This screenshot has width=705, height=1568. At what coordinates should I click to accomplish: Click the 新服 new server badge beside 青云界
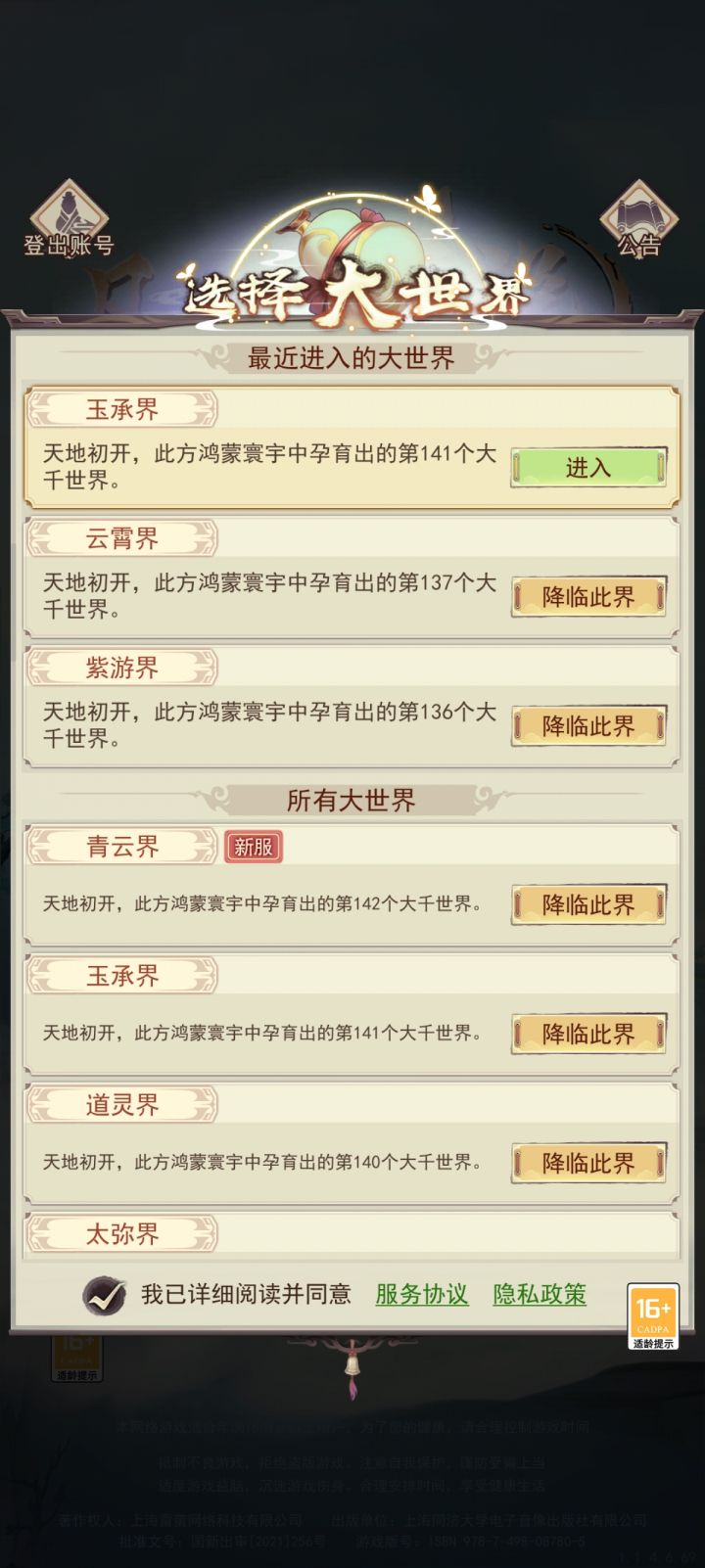tap(253, 847)
